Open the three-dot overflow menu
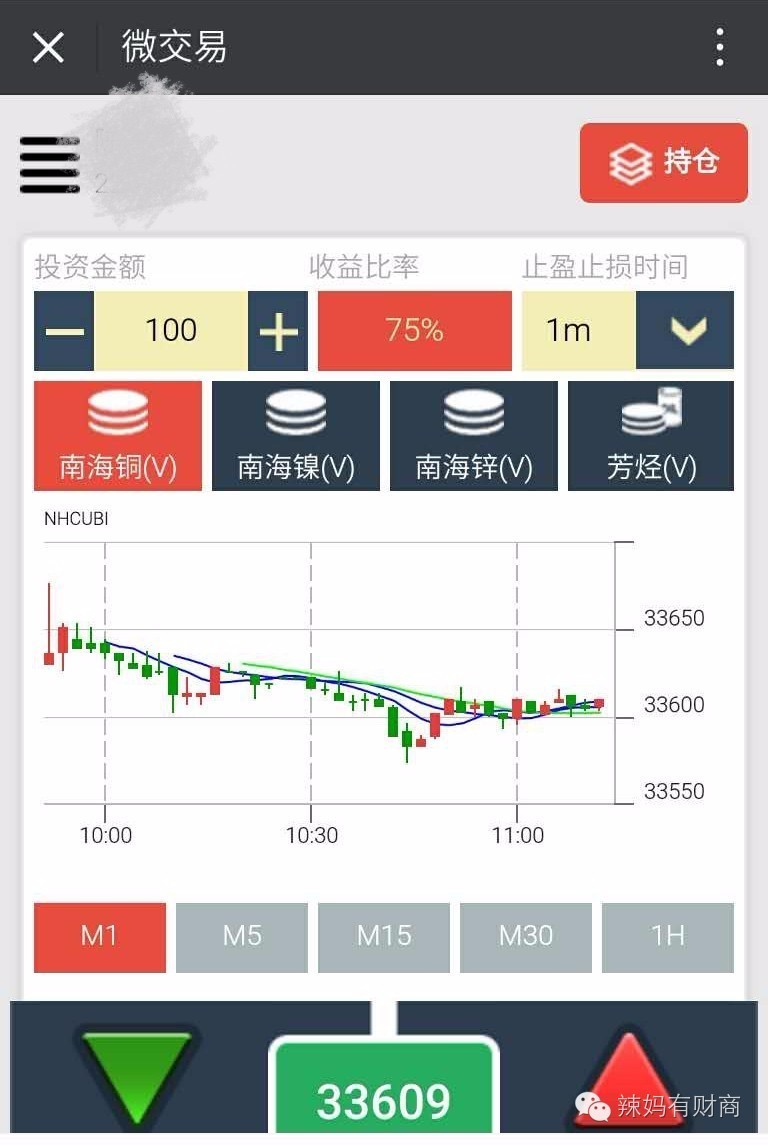 click(719, 47)
